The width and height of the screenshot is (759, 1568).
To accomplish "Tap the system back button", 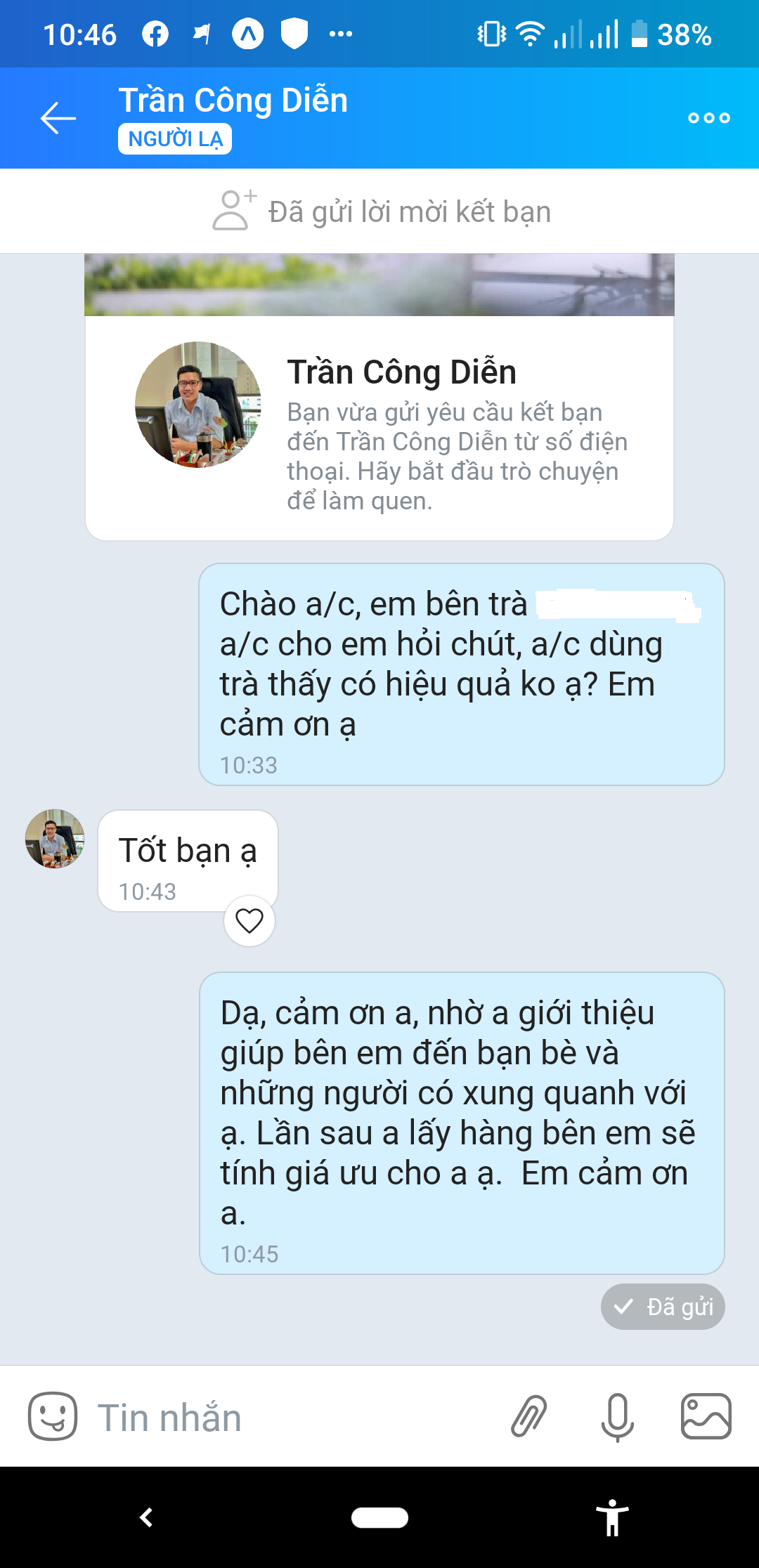I will tap(146, 1517).
